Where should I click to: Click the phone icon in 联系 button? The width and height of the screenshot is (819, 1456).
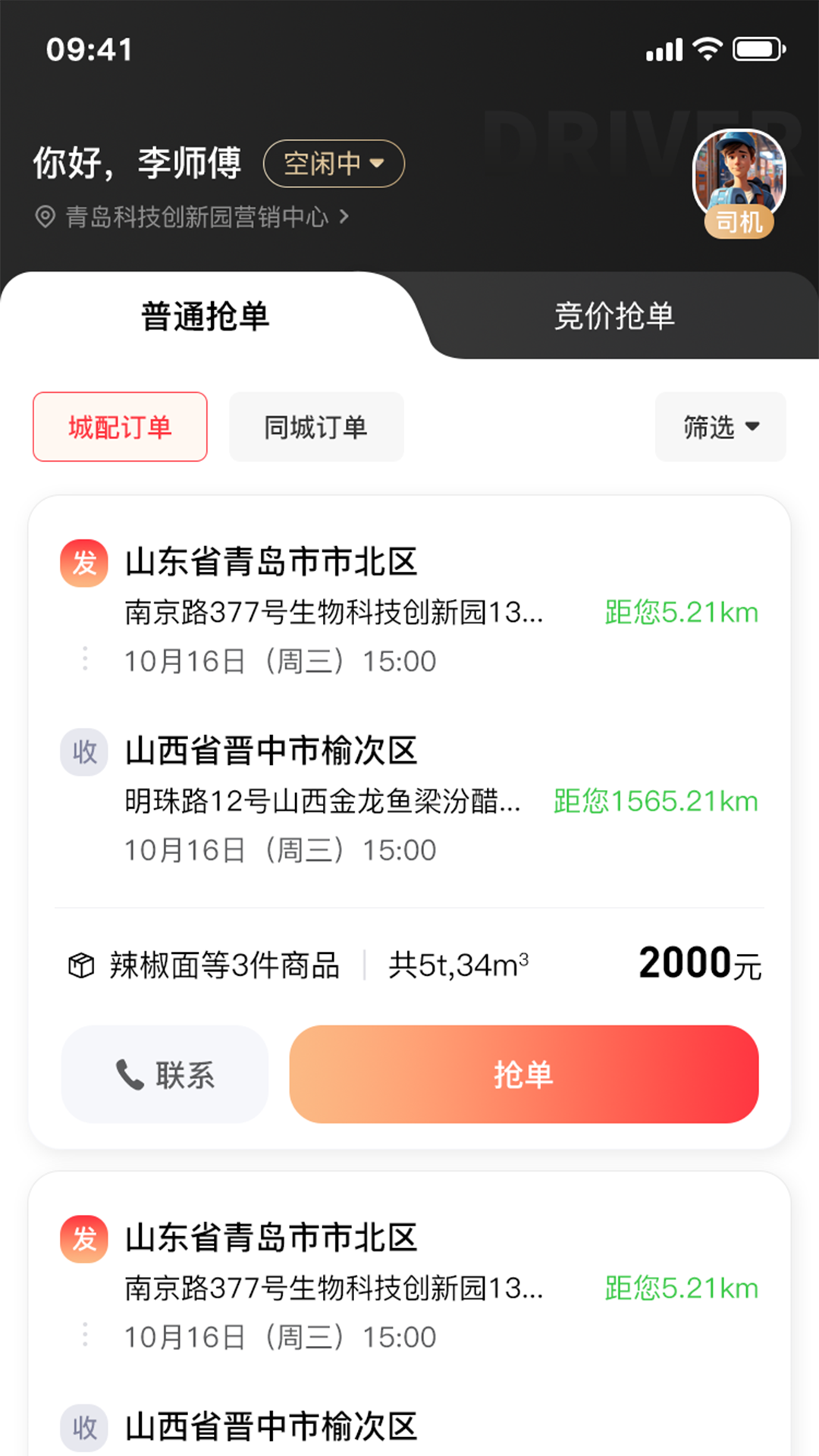129,1074
